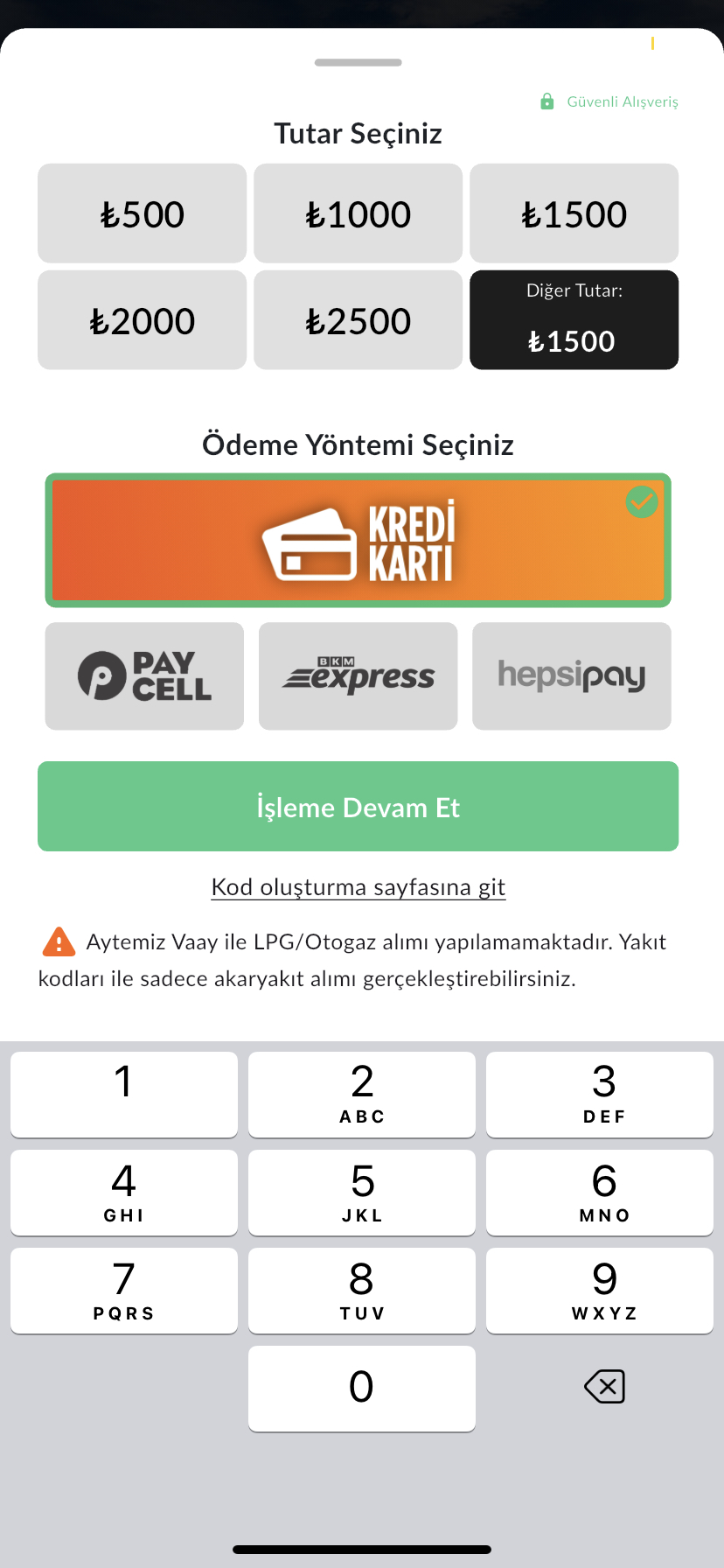
Task: Select Kredi Kartı payment method
Action: pos(358,541)
